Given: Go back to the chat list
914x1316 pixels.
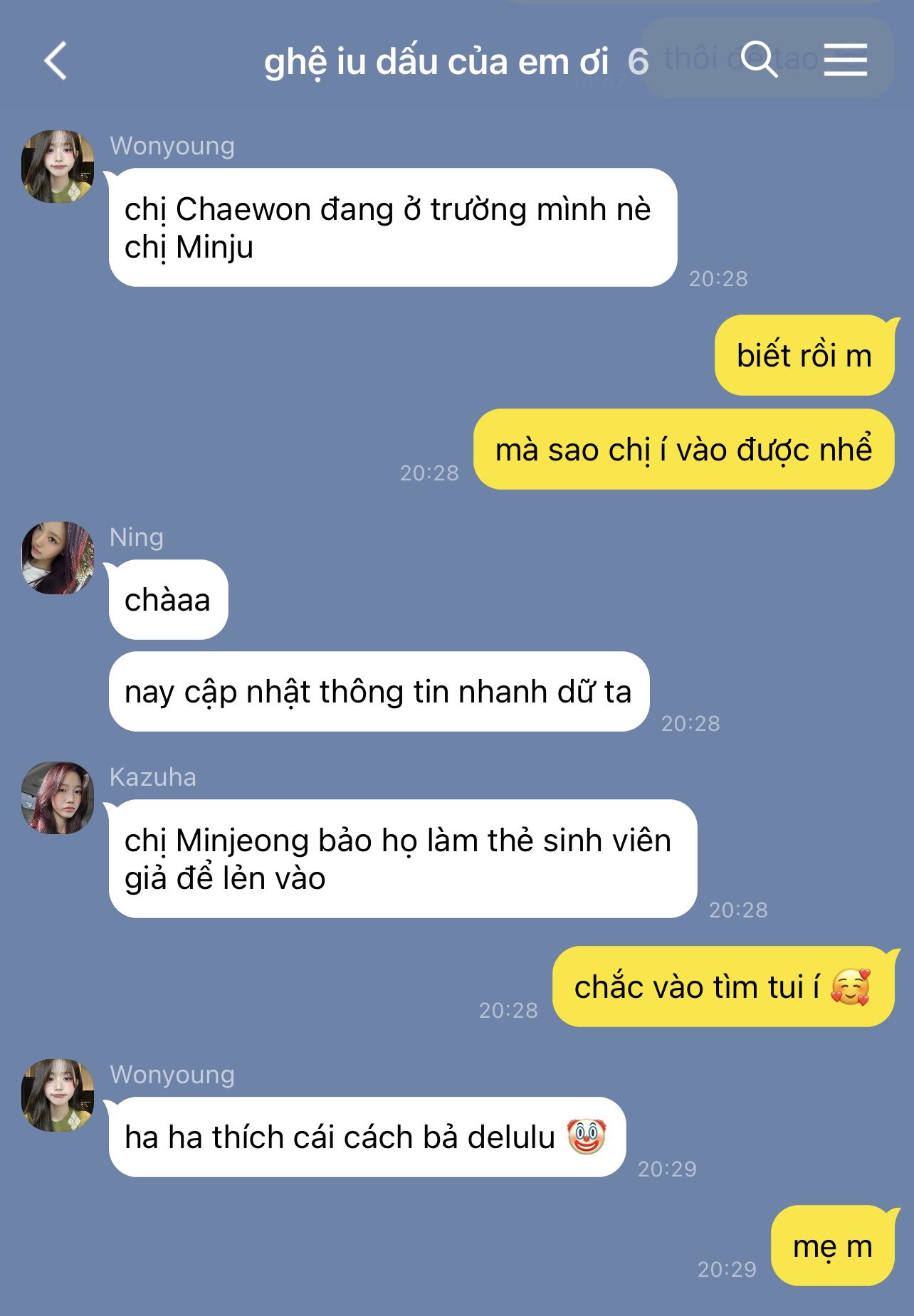Looking at the screenshot, I should click(56, 60).
